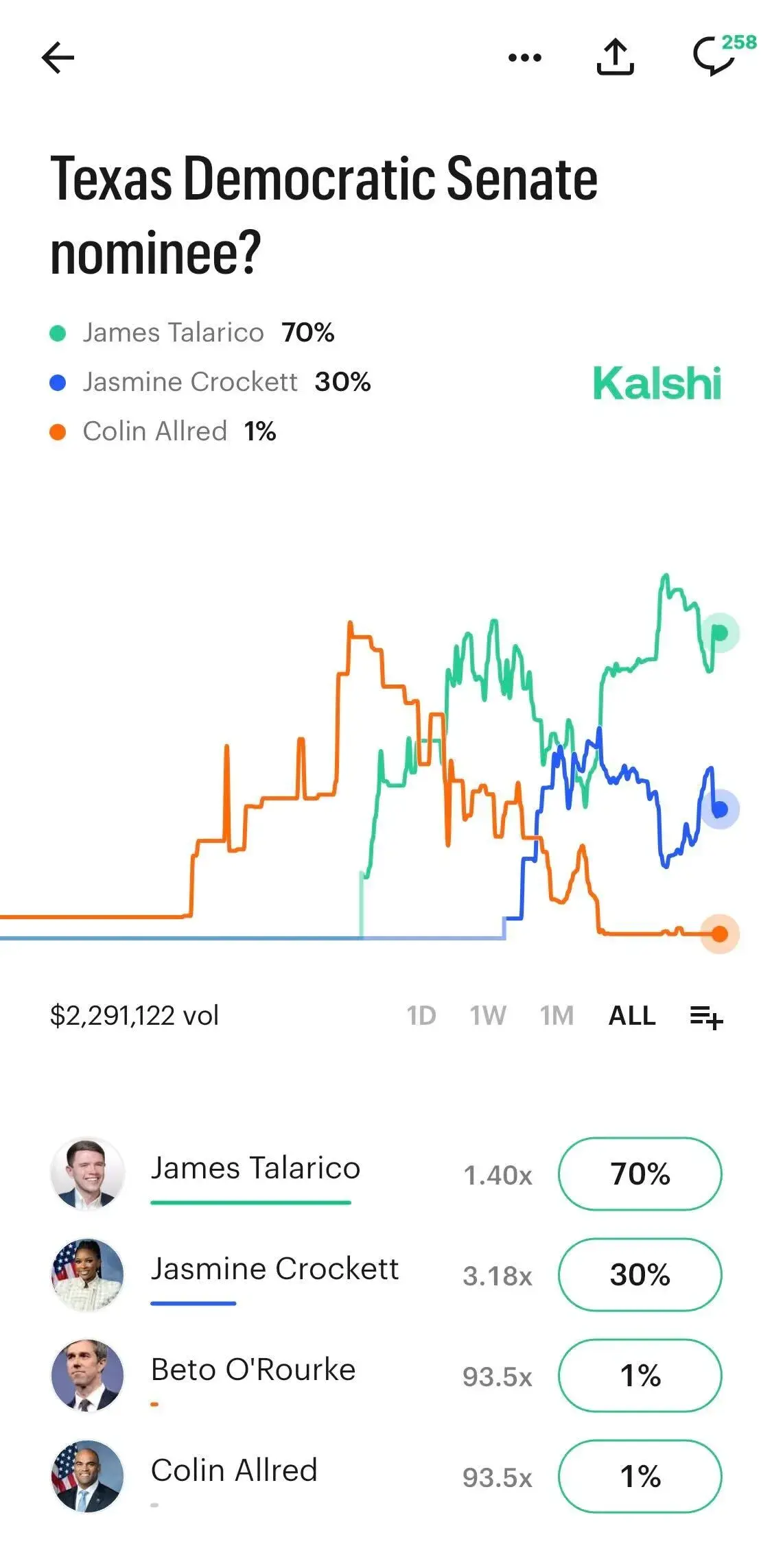Viewport: 772px width, 1568px height.
Task: Toggle the Colin Allred legend dot
Action: (x=58, y=431)
